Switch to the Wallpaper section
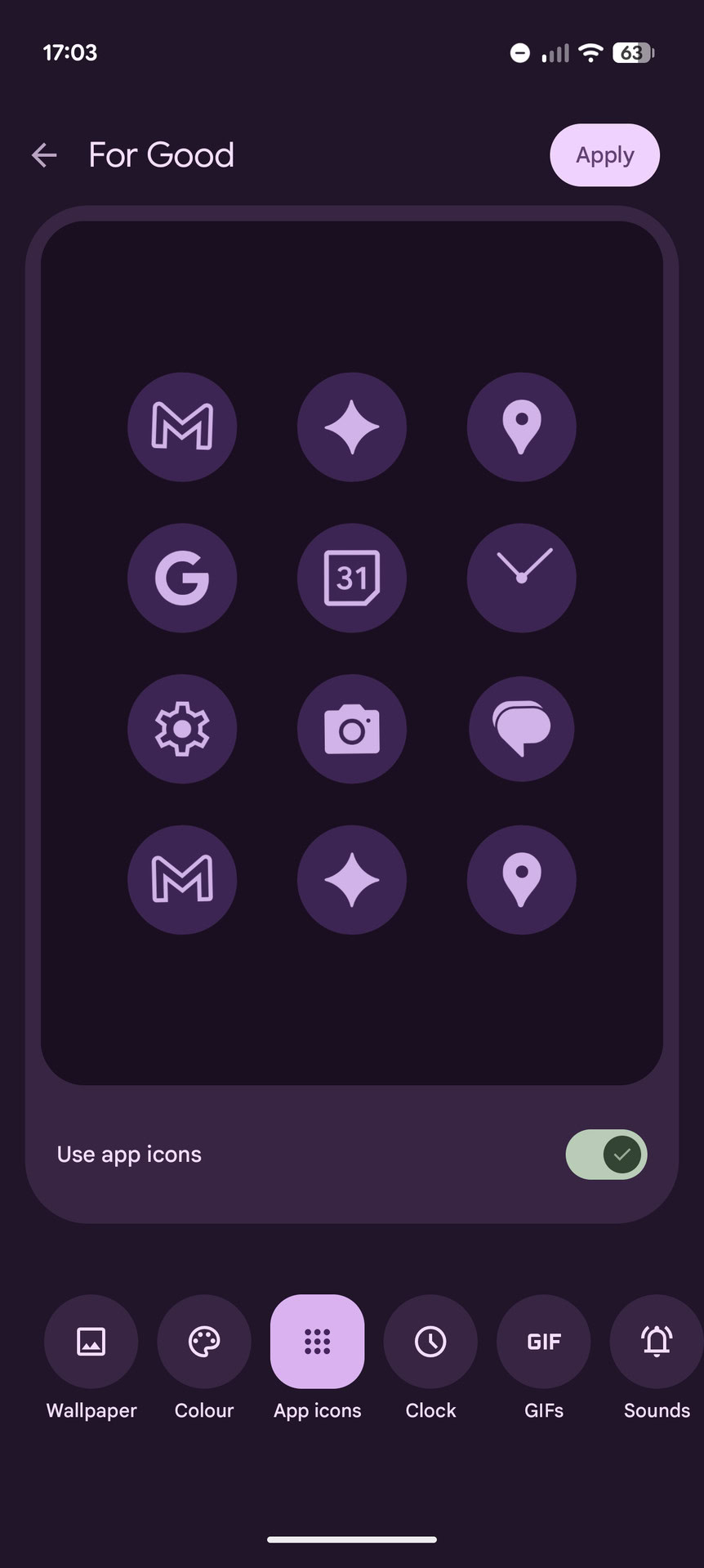The image size is (704, 1568). 91,1342
